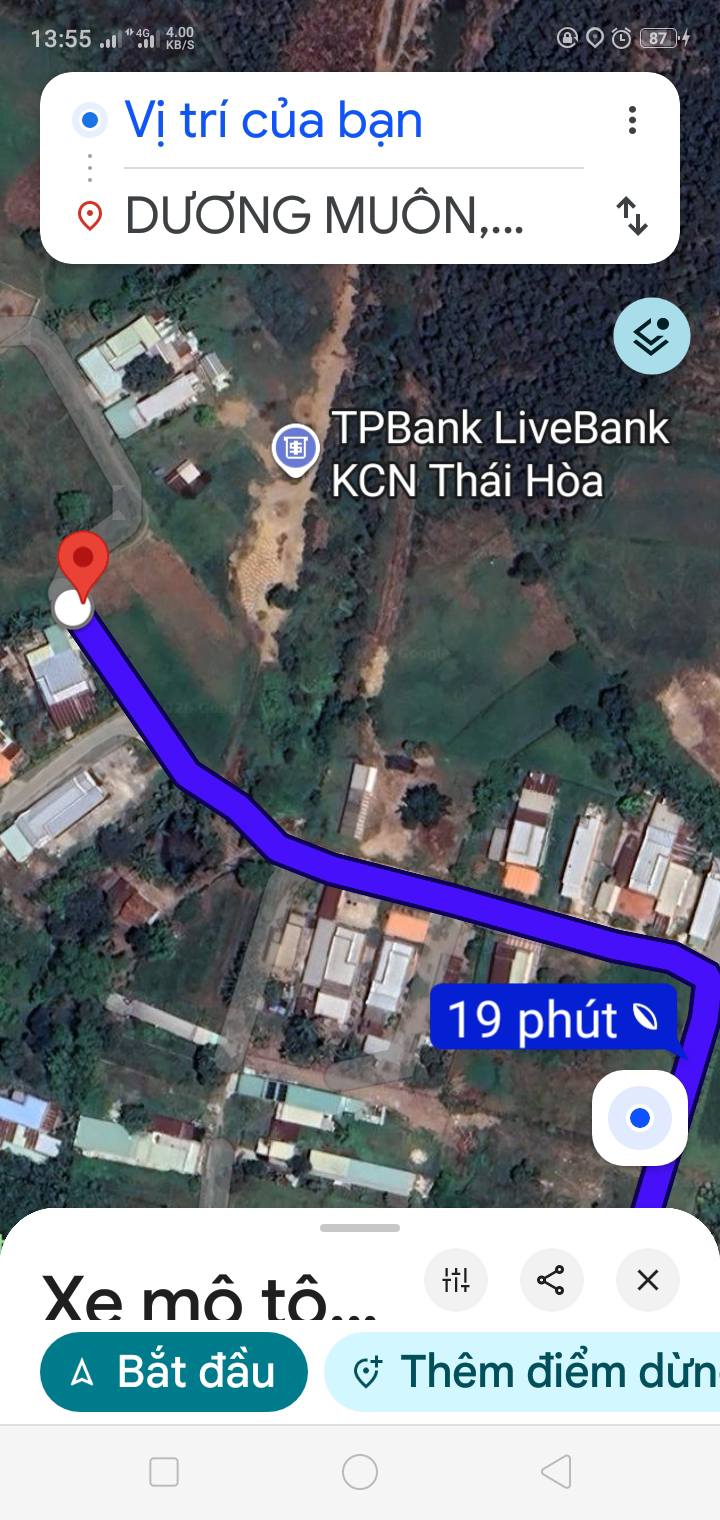720x1520 pixels.
Task: Open the three-dot overflow menu
Action: [x=632, y=121]
